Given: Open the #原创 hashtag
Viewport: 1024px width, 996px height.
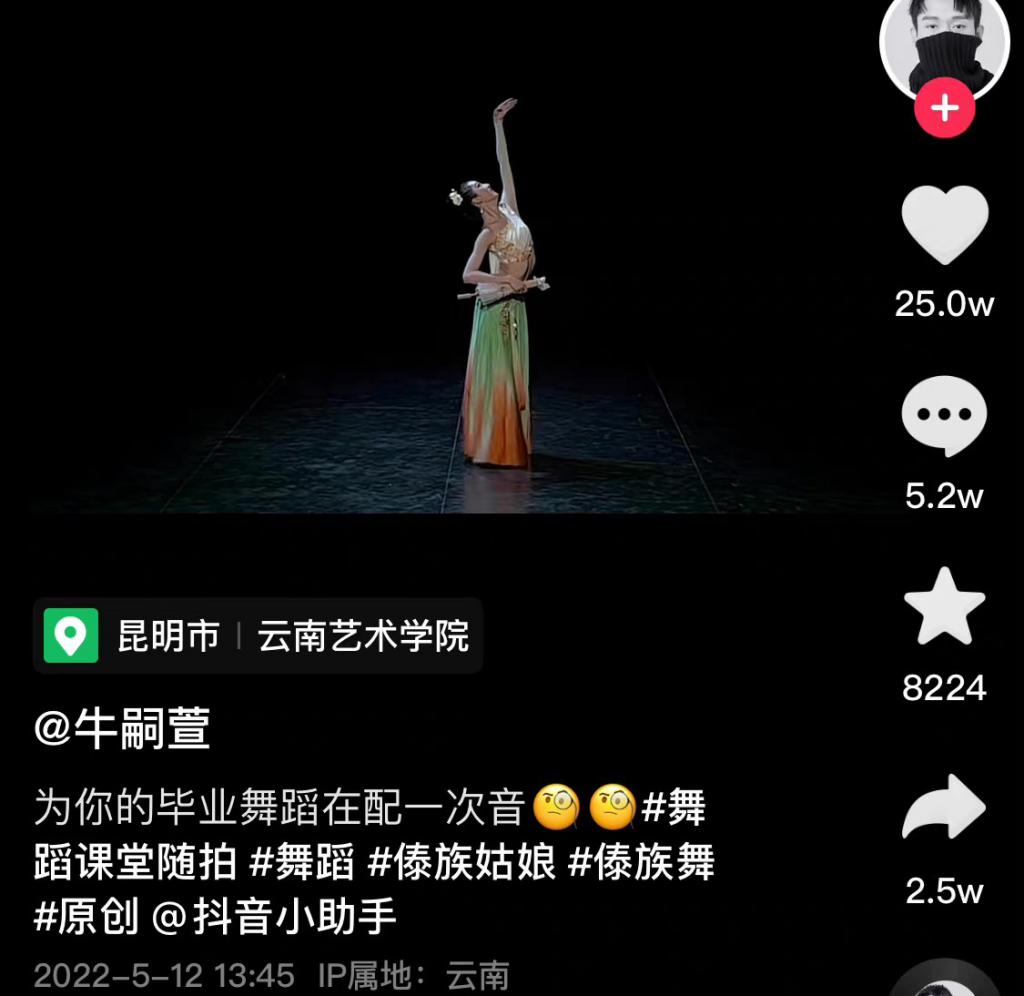Looking at the screenshot, I should tap(86, 916).
